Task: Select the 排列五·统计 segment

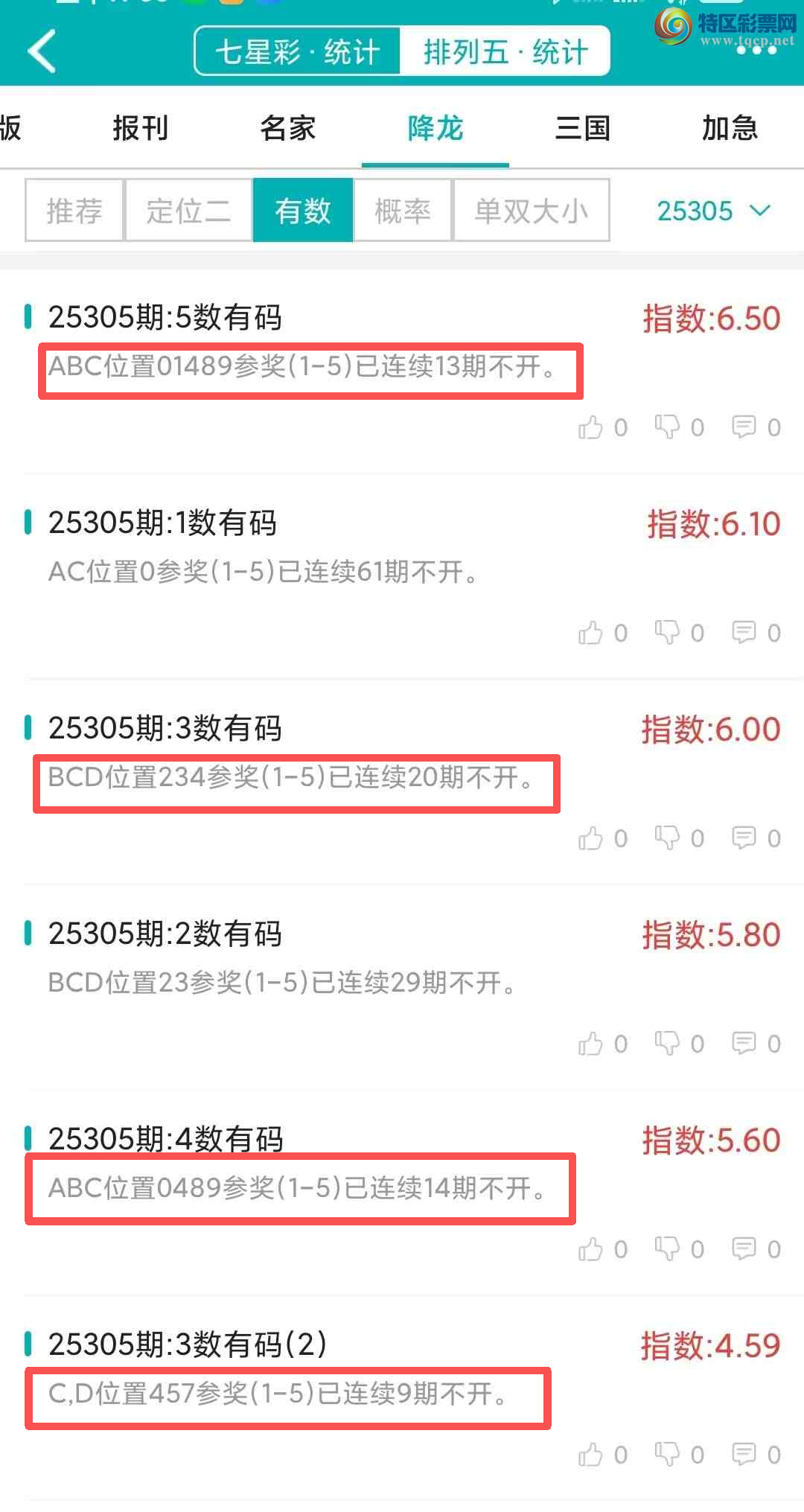Action: click(x=505, y=51)
